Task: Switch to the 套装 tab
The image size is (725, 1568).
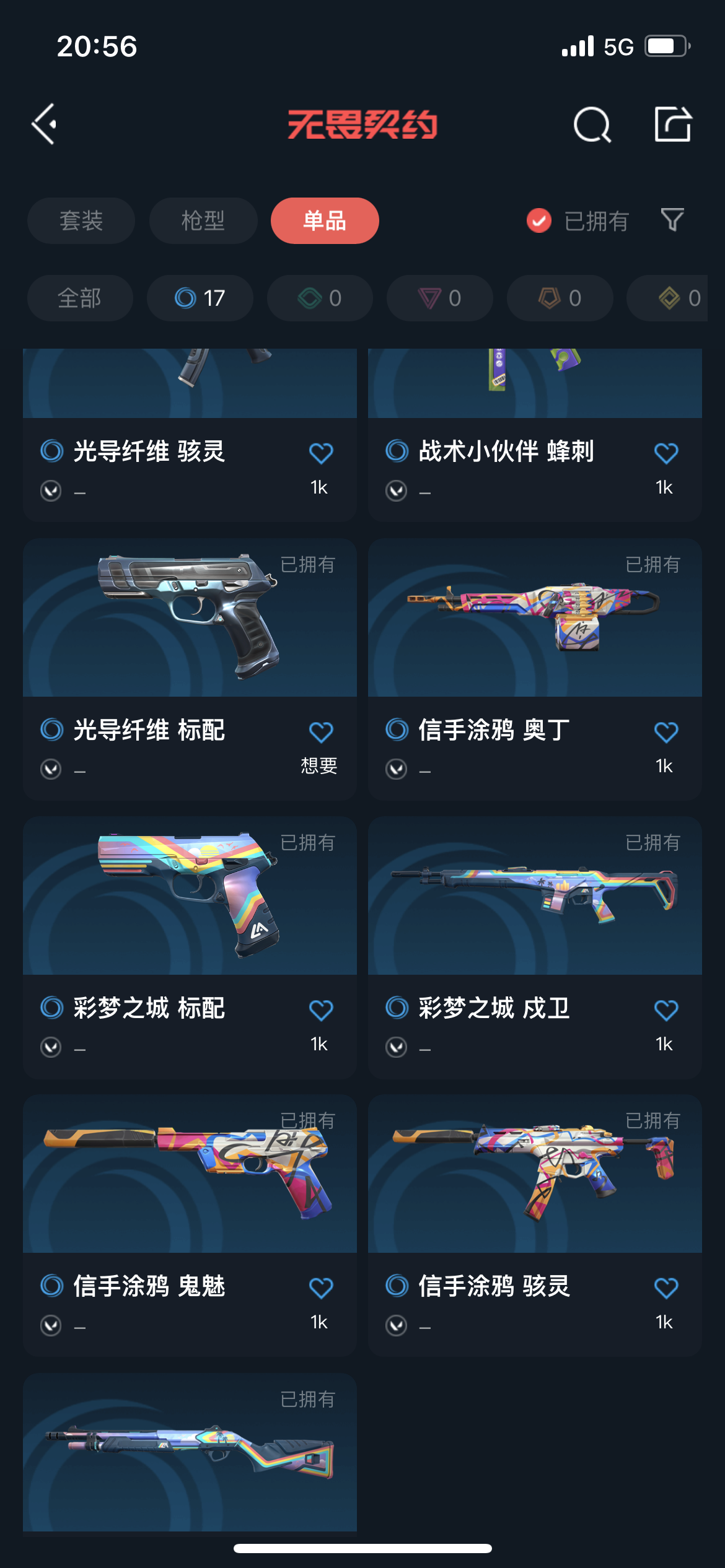Action: pyautogui.click(x=81, y=221)
